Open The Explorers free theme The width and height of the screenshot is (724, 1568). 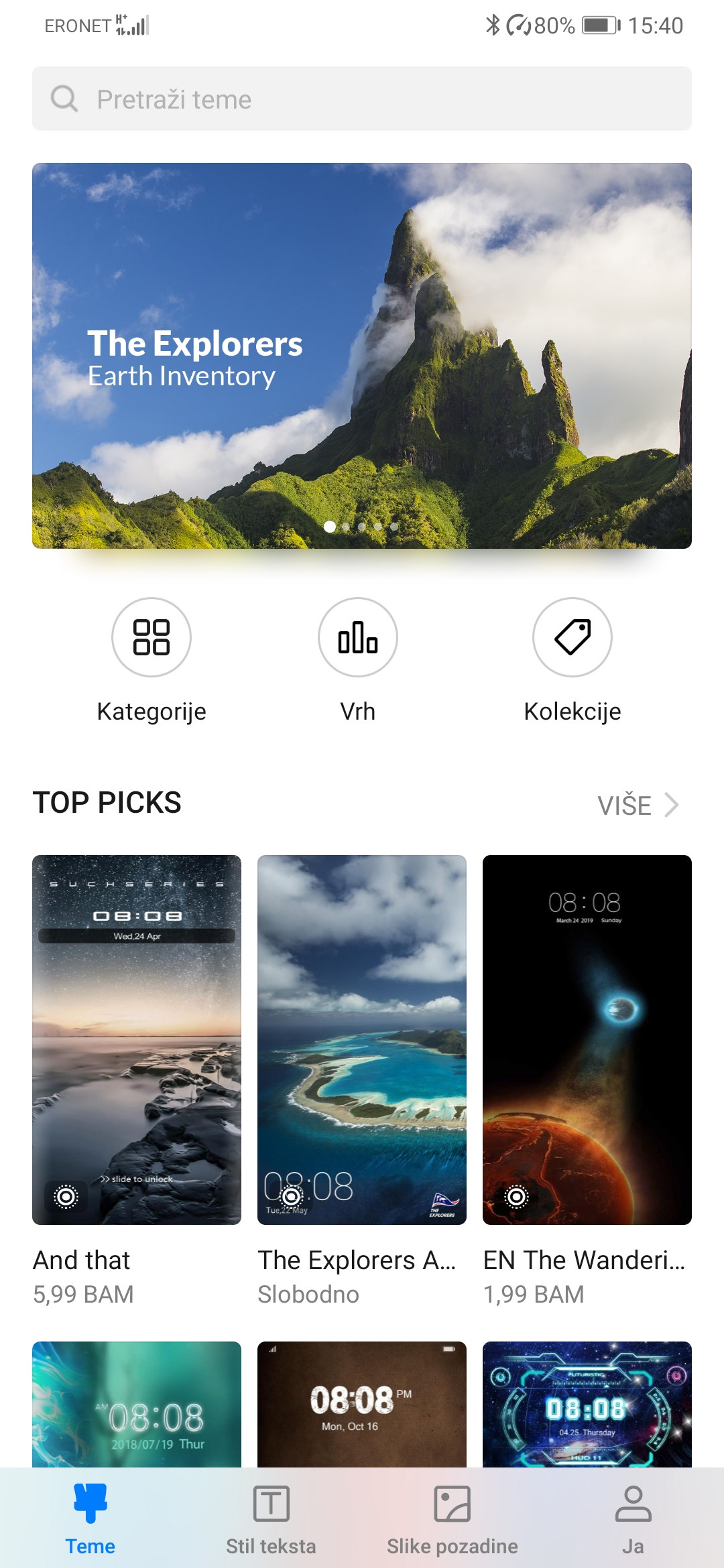tap(362, 1040)
